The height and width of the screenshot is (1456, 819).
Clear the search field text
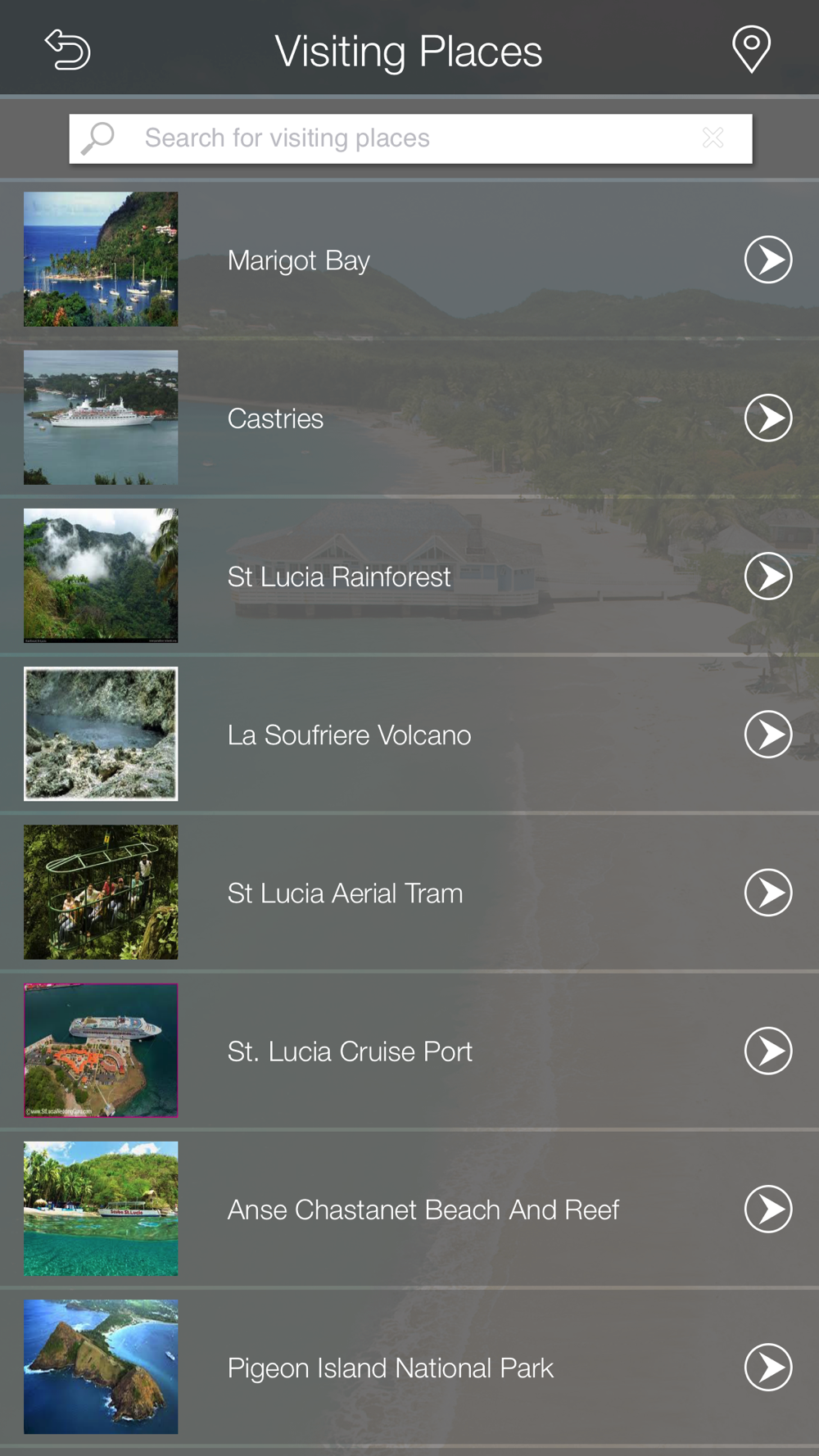(x=713, y=138)
